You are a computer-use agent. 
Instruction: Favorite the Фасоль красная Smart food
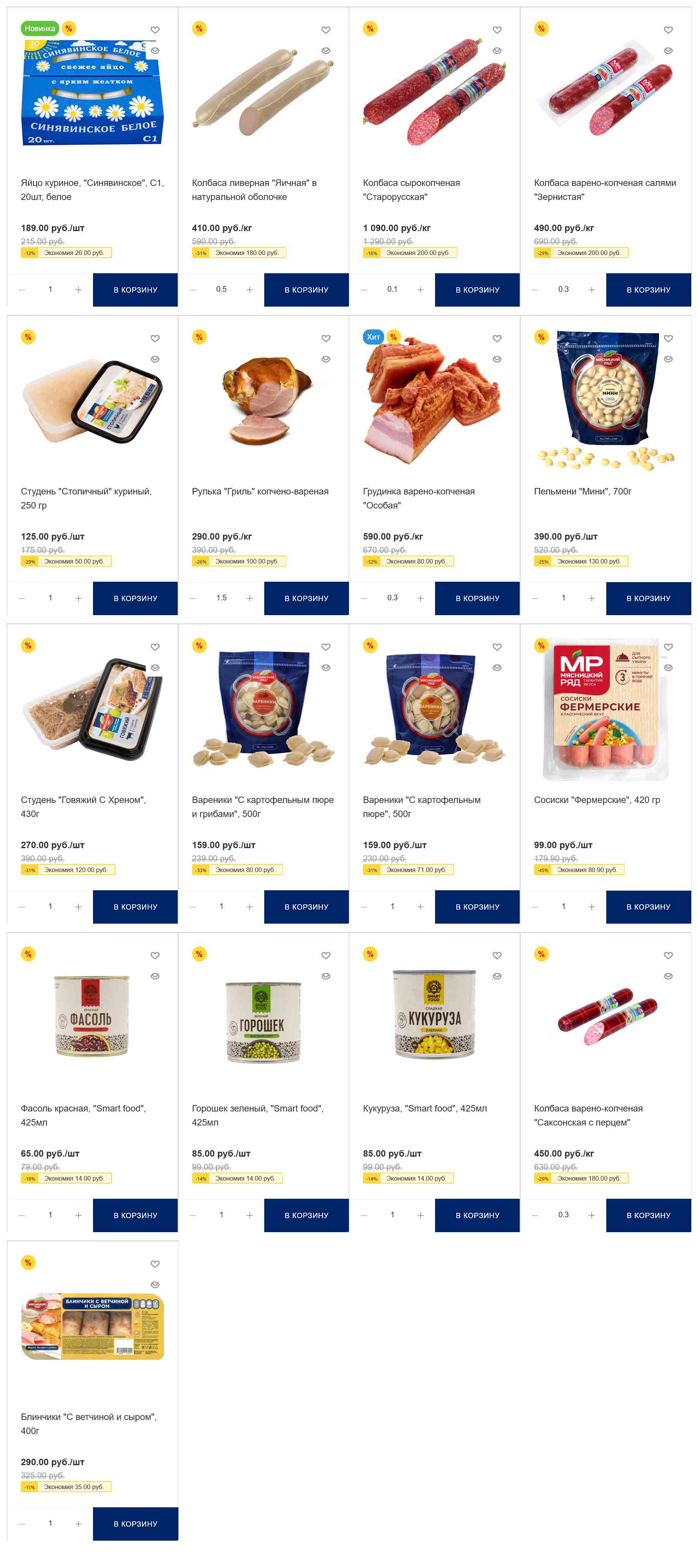tap(155, 956)
